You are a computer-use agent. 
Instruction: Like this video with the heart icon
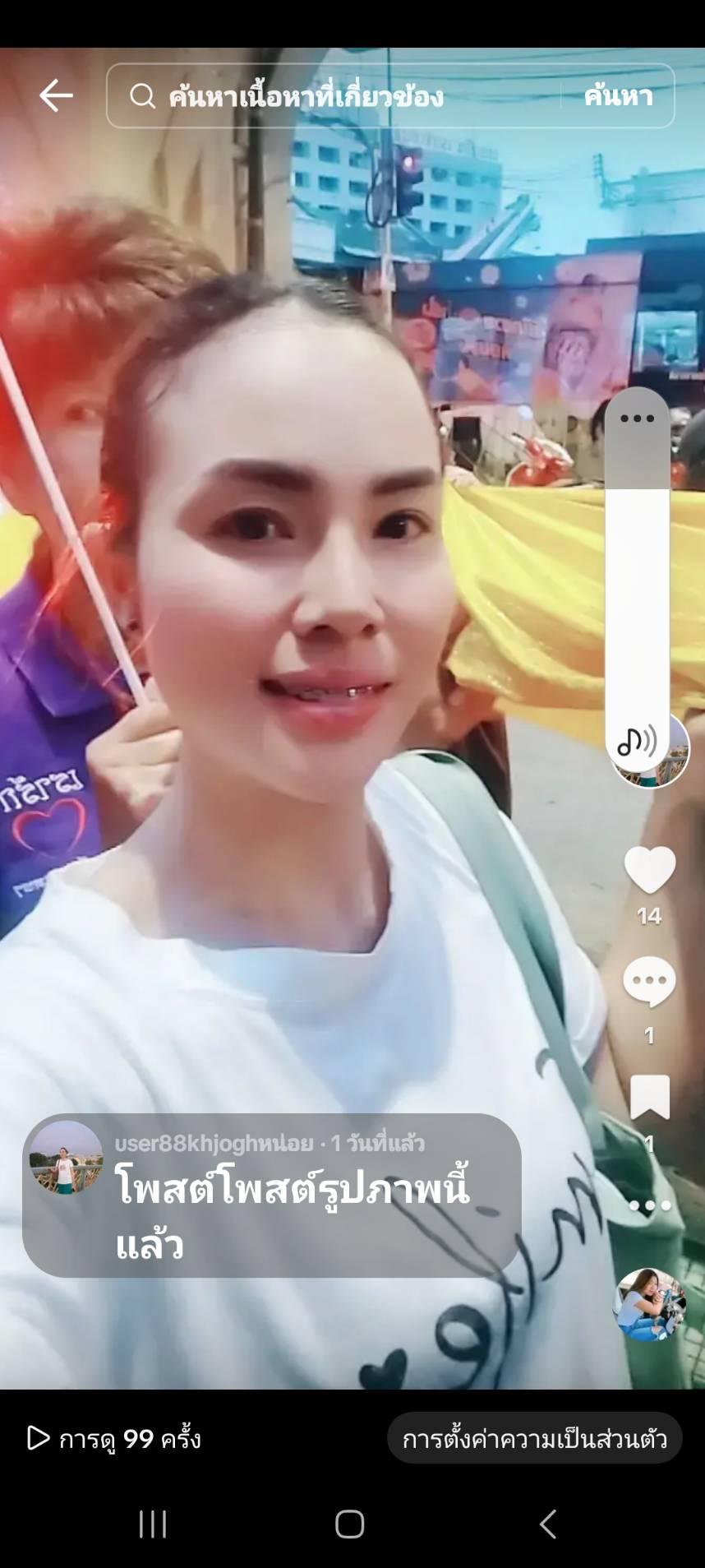[649, 869]
